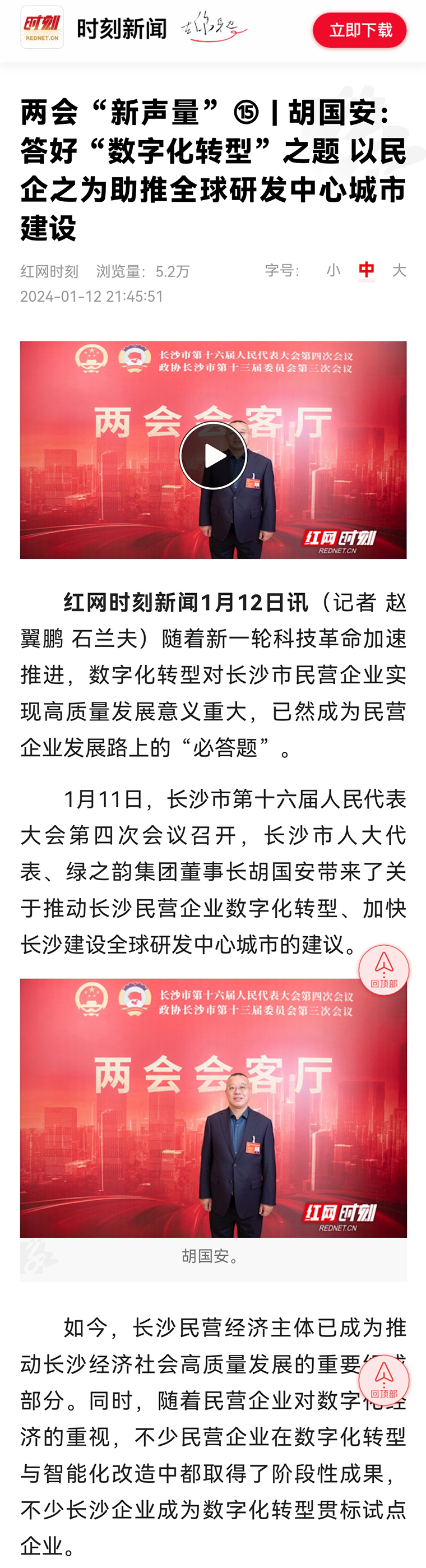Set font size to 大
This screenshot has height=1568, width=426.
point(399,270)
